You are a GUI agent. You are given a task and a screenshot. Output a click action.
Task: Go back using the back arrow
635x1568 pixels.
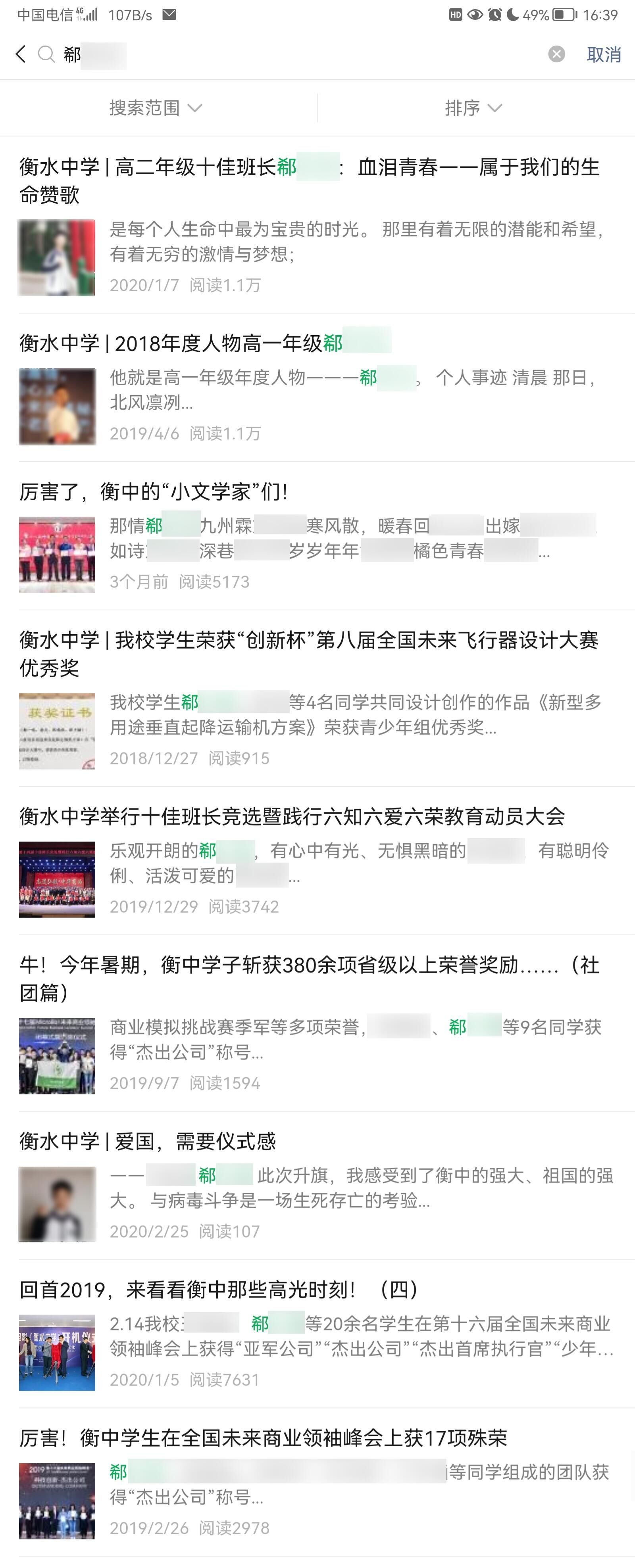(x=21, y=54)
